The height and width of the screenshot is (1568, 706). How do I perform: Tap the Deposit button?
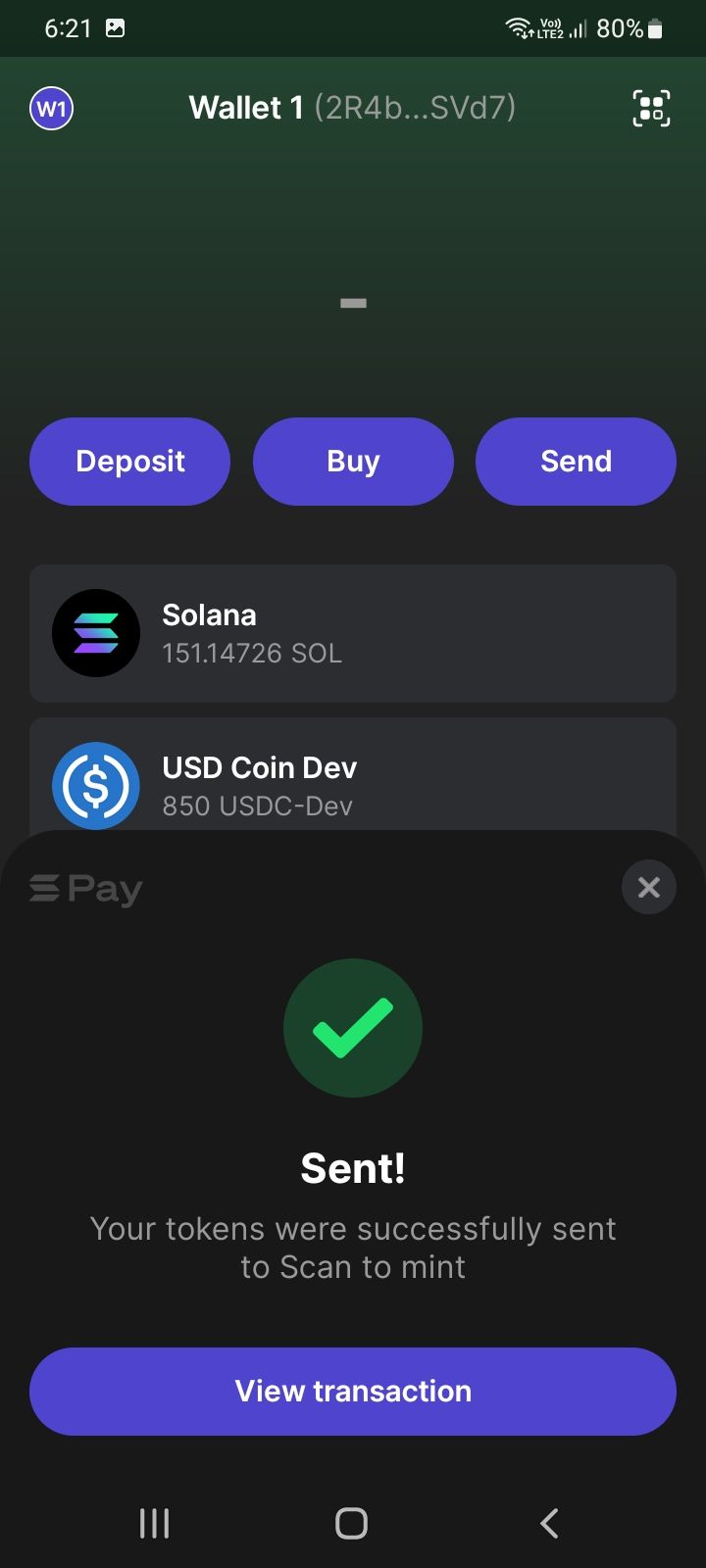(x=129, y=462)
